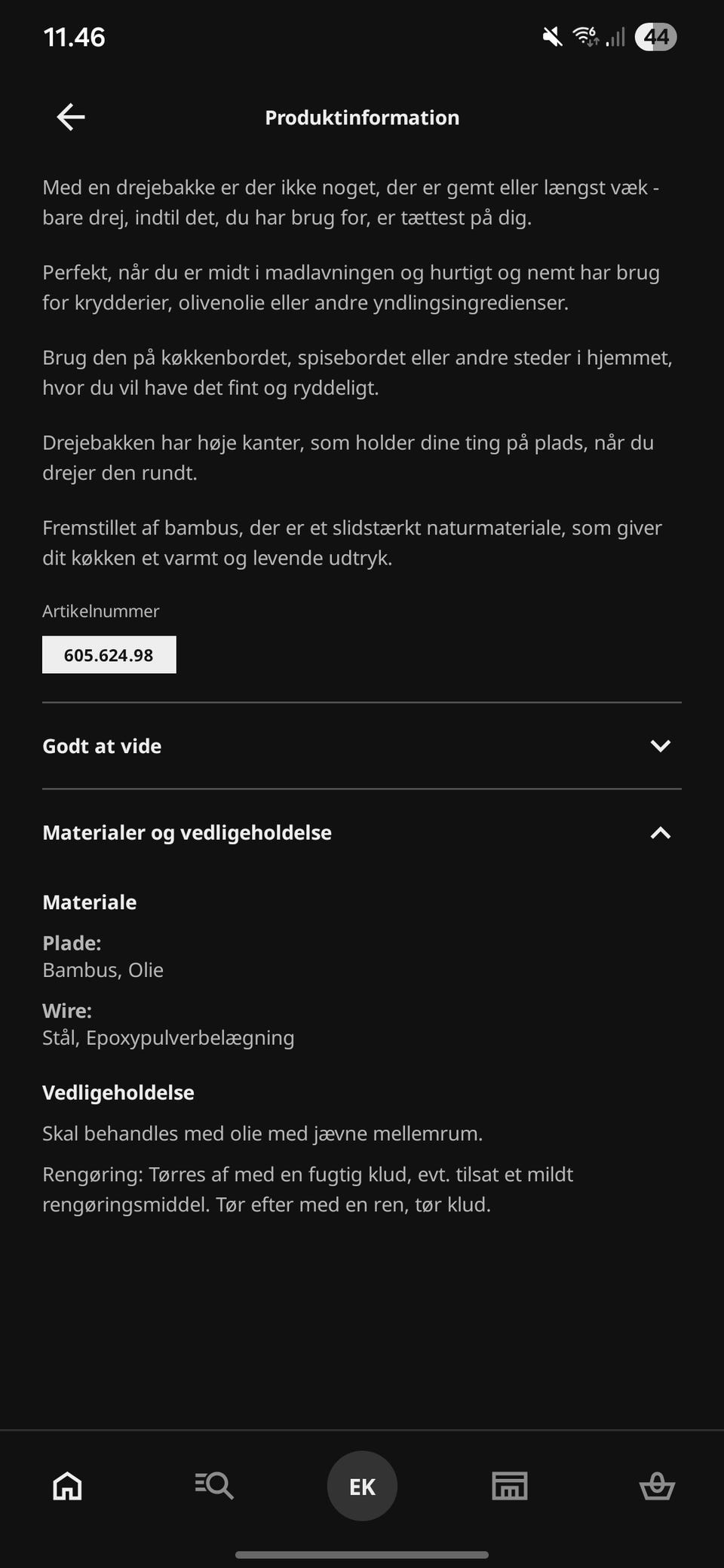Tap the back arrow to leave Produktinformation

pos(70,117)
